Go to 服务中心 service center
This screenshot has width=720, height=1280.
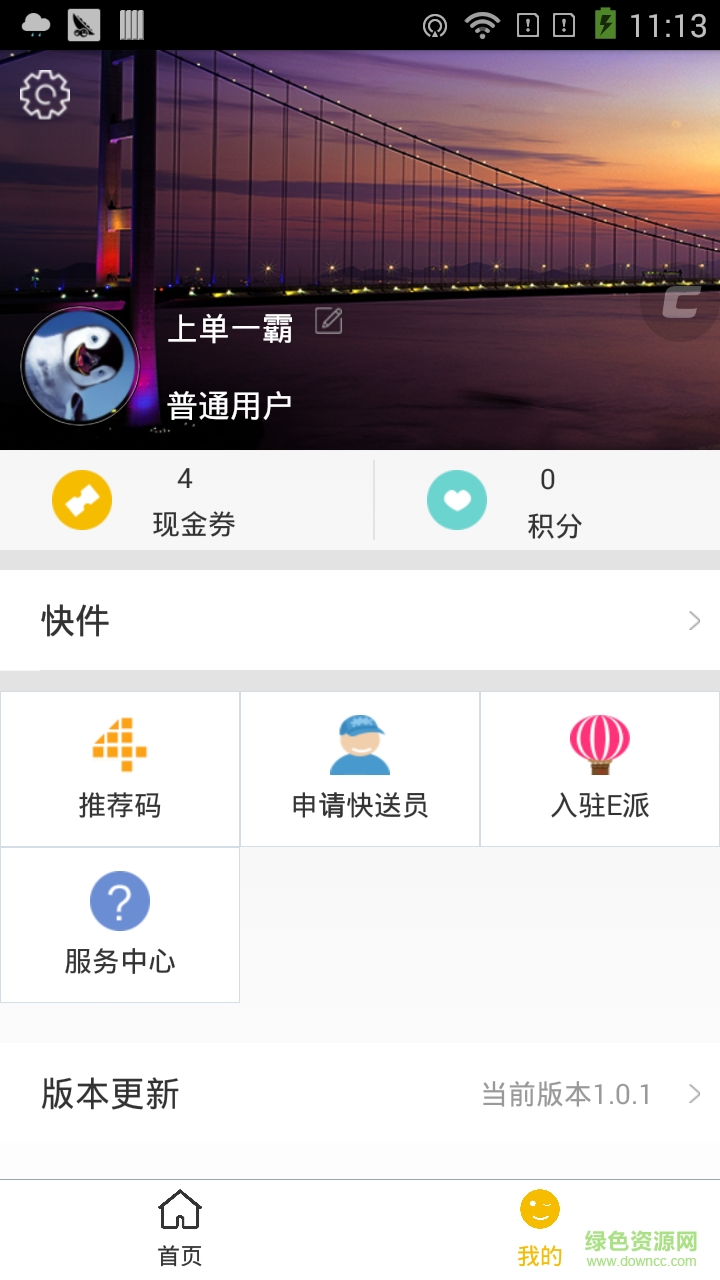coord(120,925)
